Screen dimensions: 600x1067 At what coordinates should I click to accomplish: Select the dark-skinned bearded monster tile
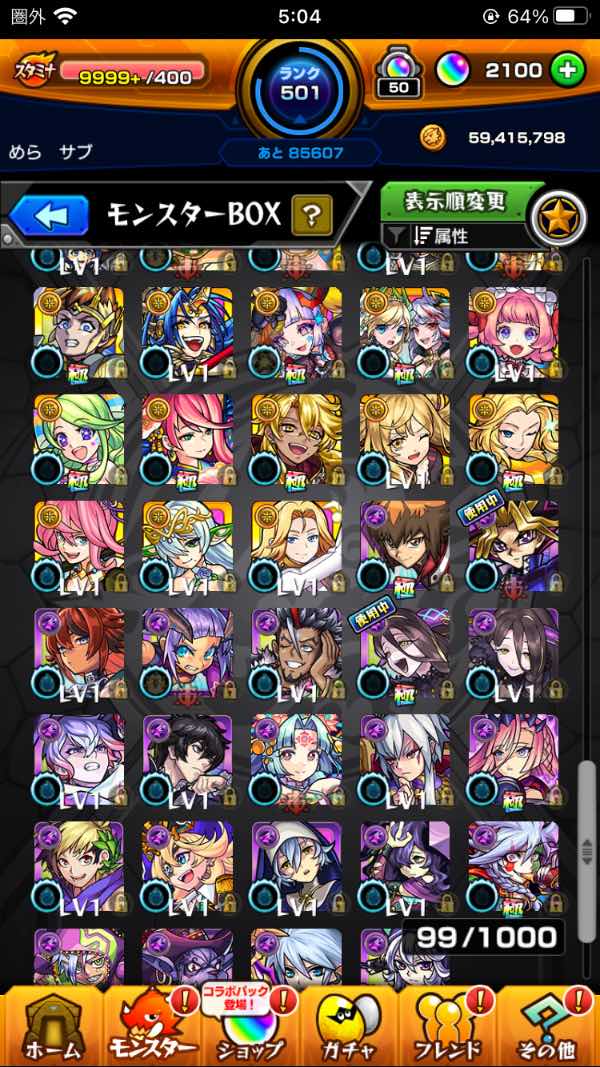(297, 653)
